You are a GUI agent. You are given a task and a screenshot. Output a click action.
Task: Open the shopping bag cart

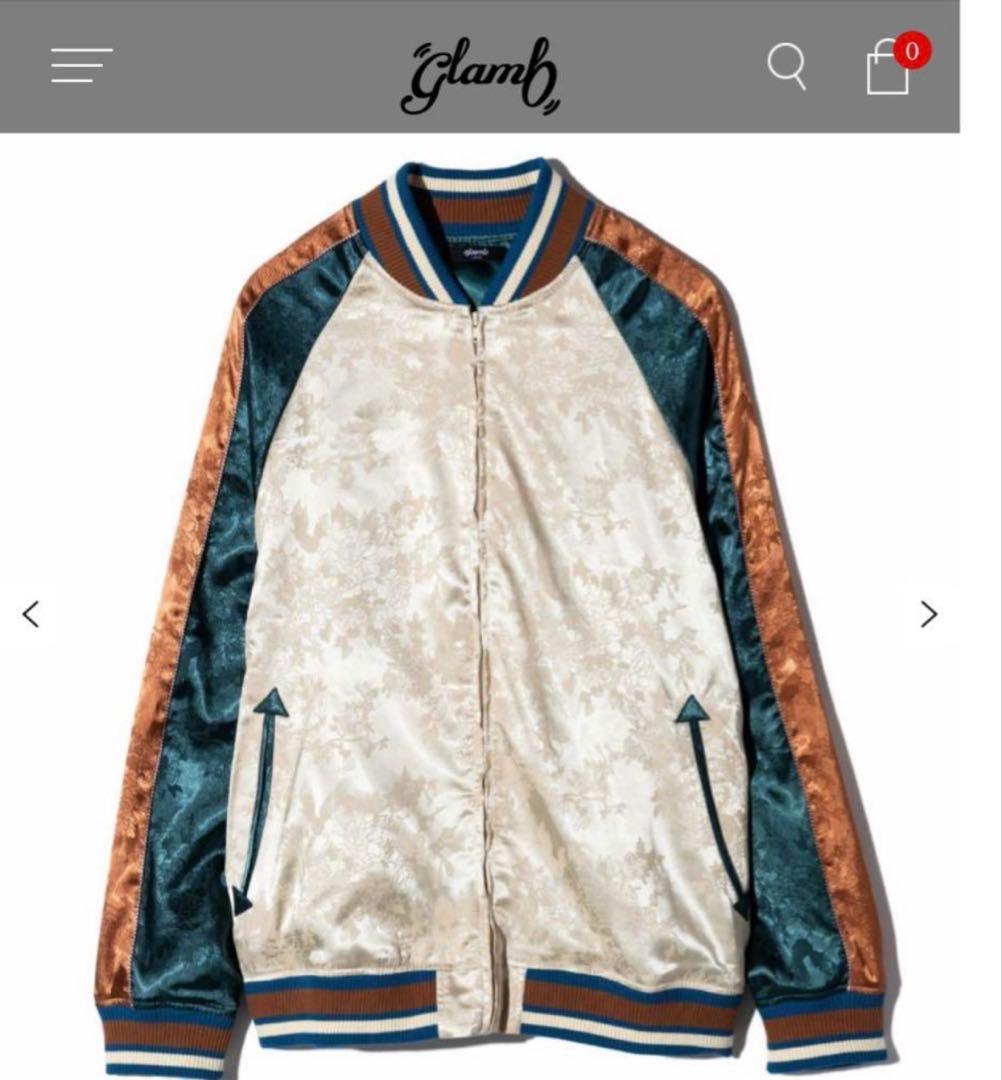coord(888,68)
